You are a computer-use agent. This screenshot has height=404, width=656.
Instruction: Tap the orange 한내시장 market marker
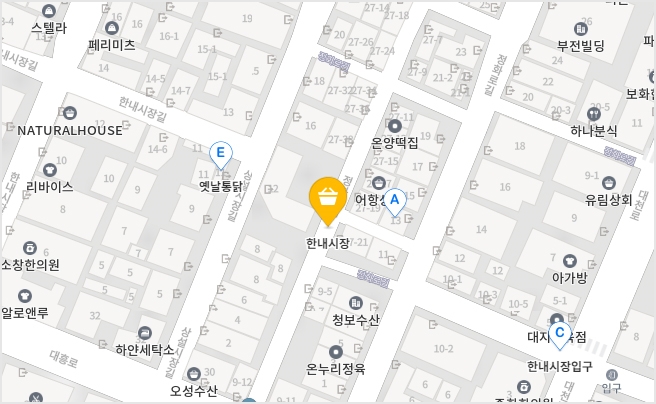328,200
